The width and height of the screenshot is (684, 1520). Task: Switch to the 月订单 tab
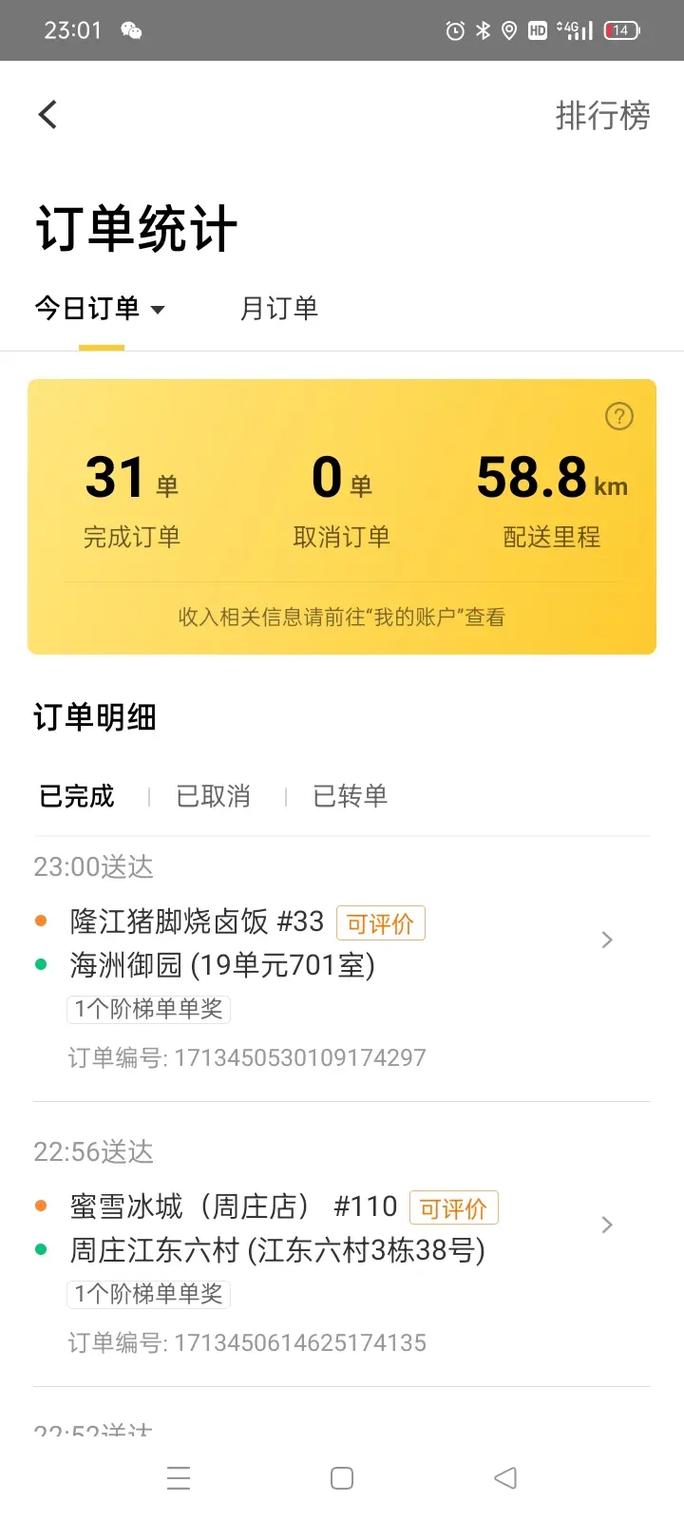point(279,308)
